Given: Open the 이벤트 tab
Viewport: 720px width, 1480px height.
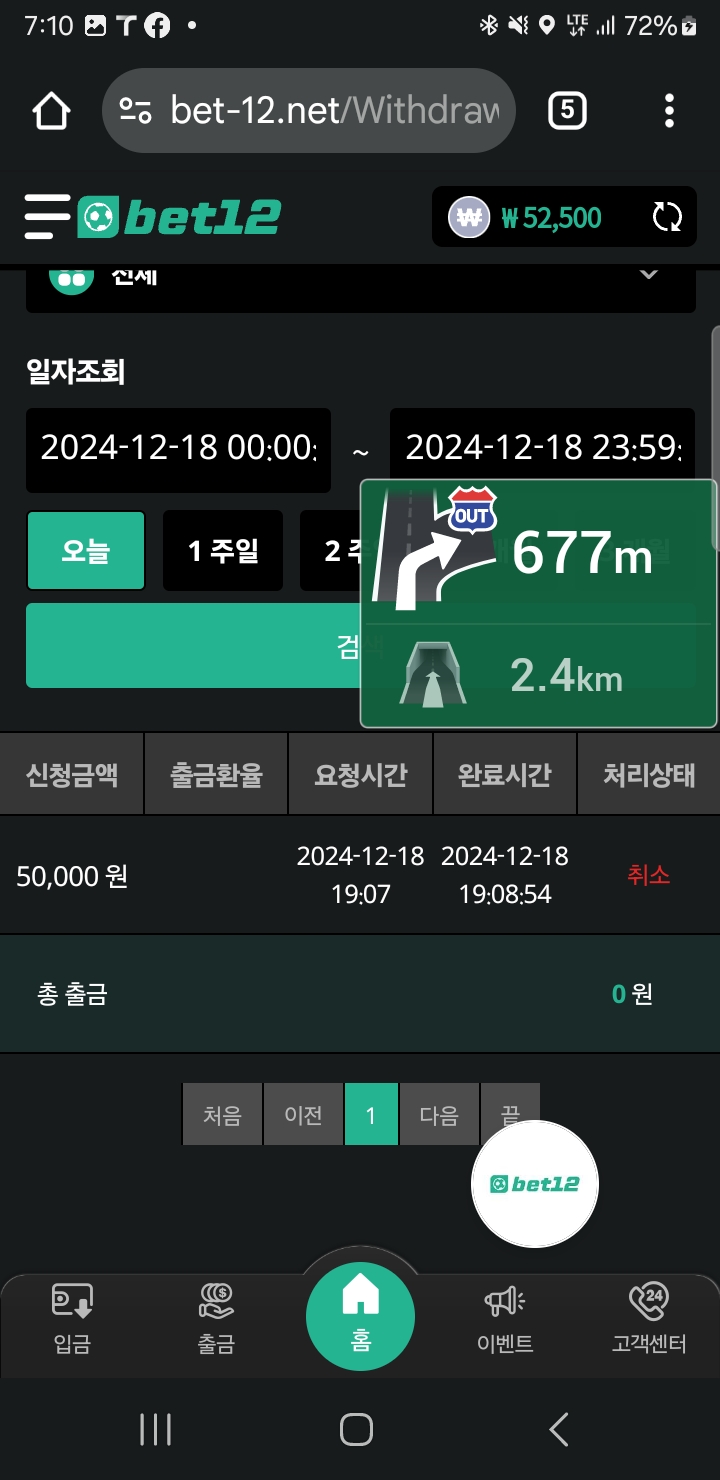Looking at the screenshot, I should [x=505, y=1318].
